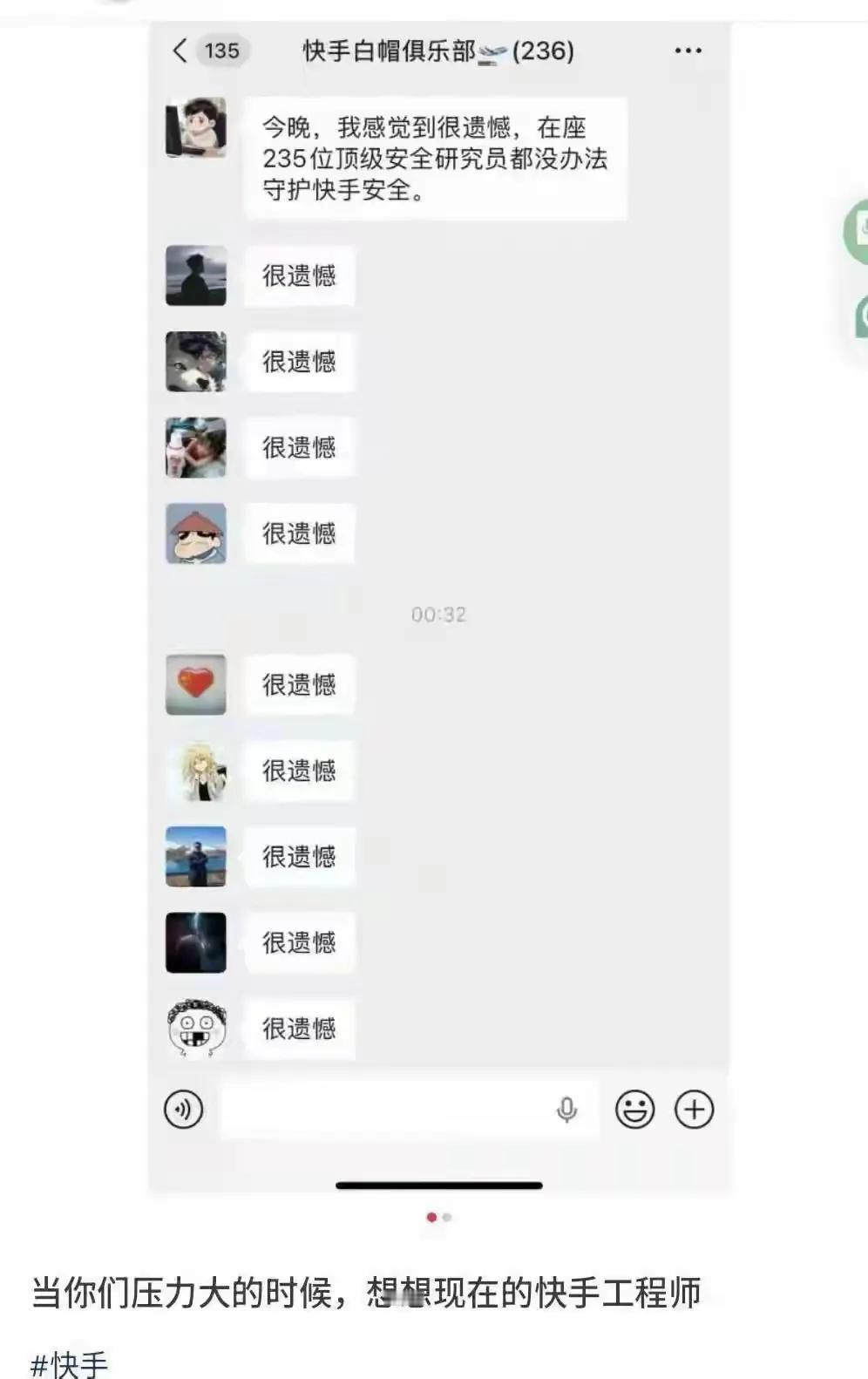Image resolution: width=868 pixels, height=1379 pixels.
Task: Click the red heart avatar
Action: coord(196,685)
